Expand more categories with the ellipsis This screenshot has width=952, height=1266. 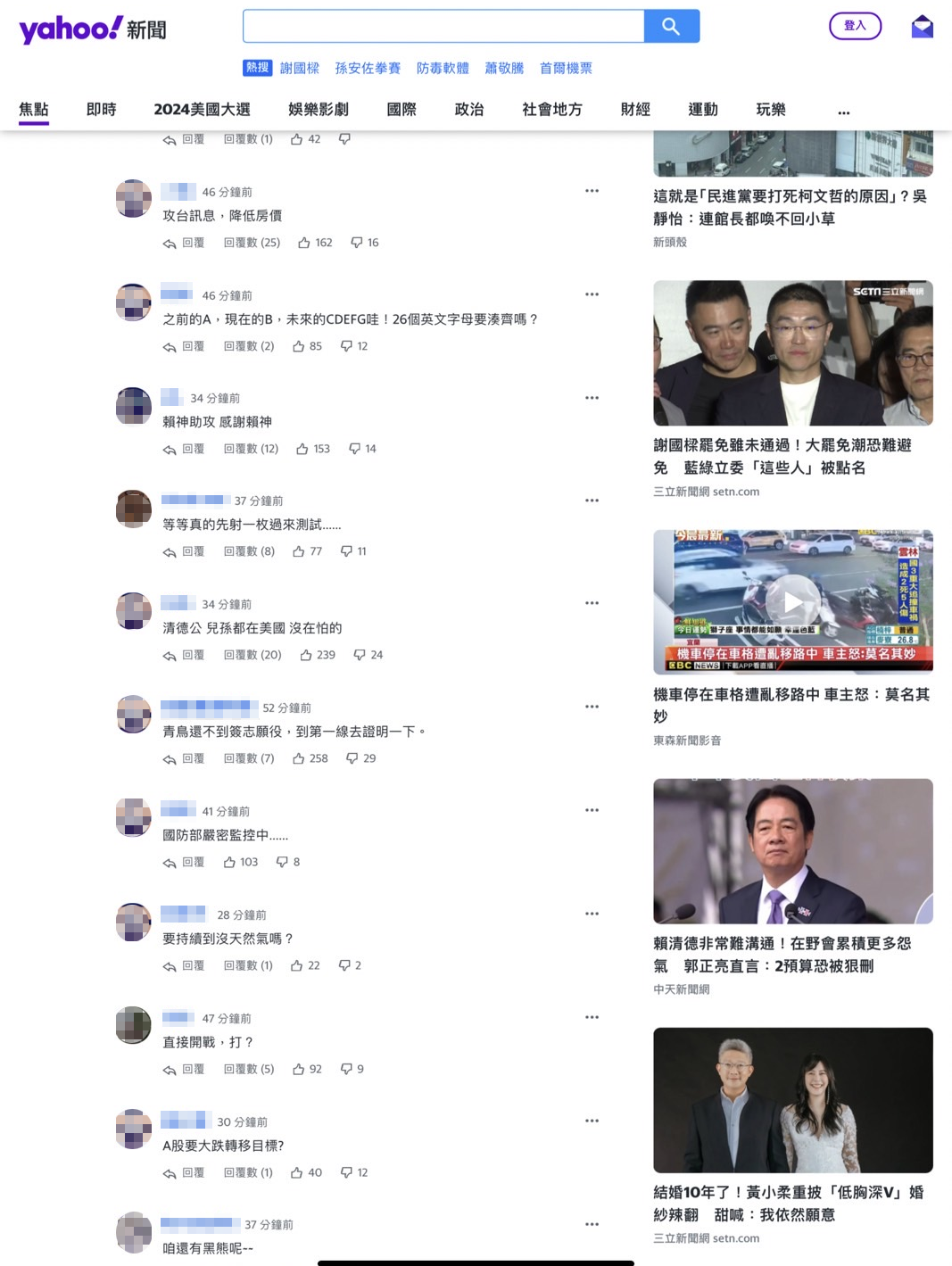point(843,112)
